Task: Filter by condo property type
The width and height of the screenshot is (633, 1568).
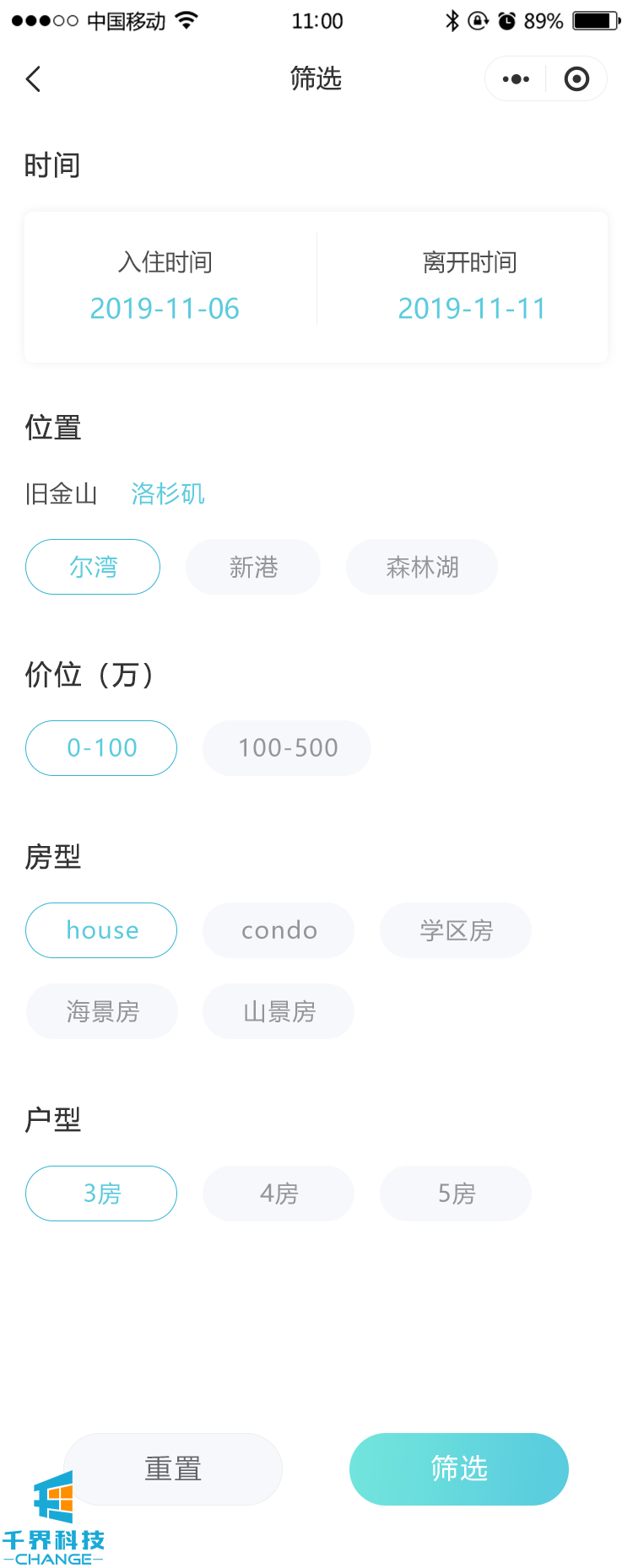Action: point(279,930)
